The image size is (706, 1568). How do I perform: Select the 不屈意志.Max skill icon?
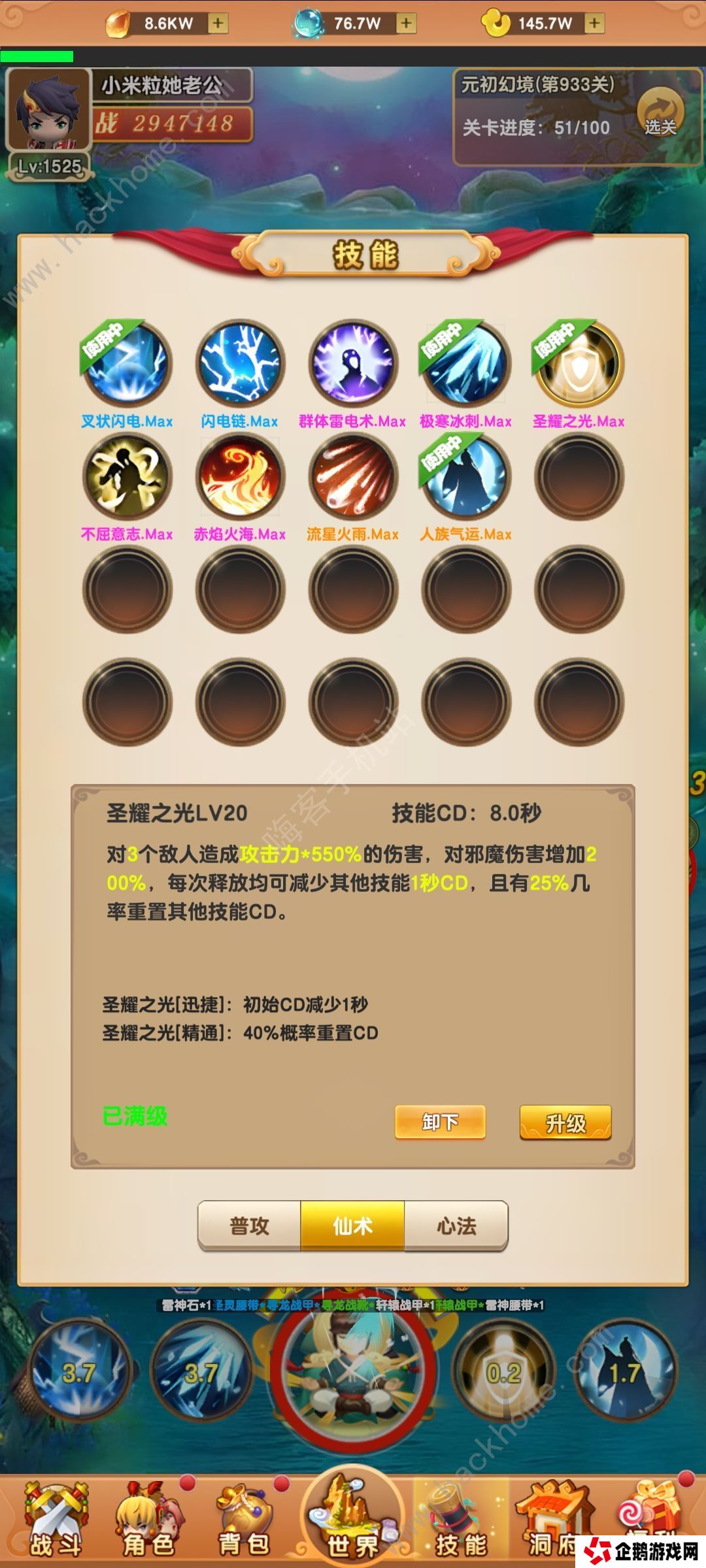point(127,476)
